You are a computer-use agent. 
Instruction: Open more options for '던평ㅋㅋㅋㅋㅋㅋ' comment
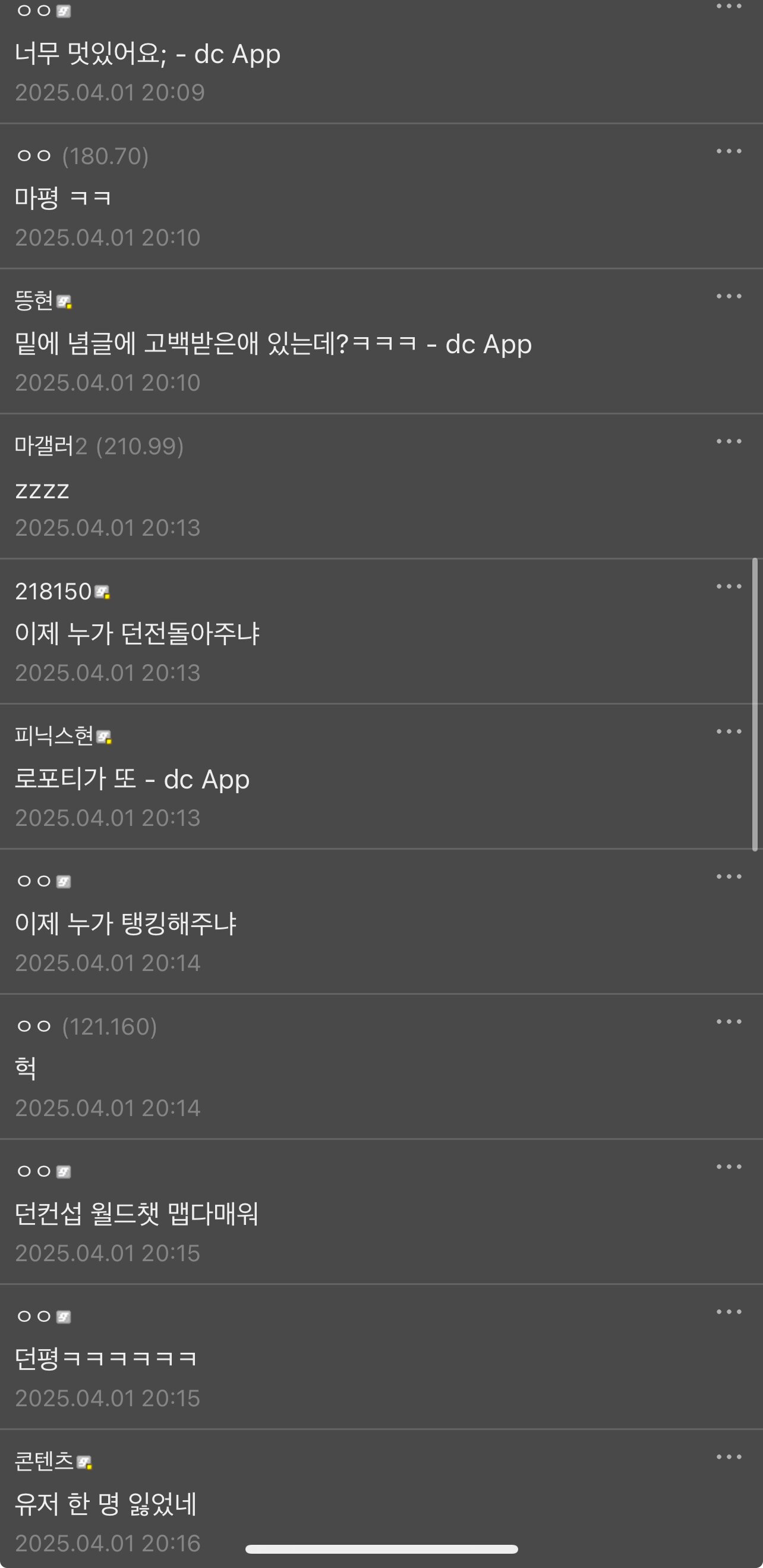(729, 1312)
